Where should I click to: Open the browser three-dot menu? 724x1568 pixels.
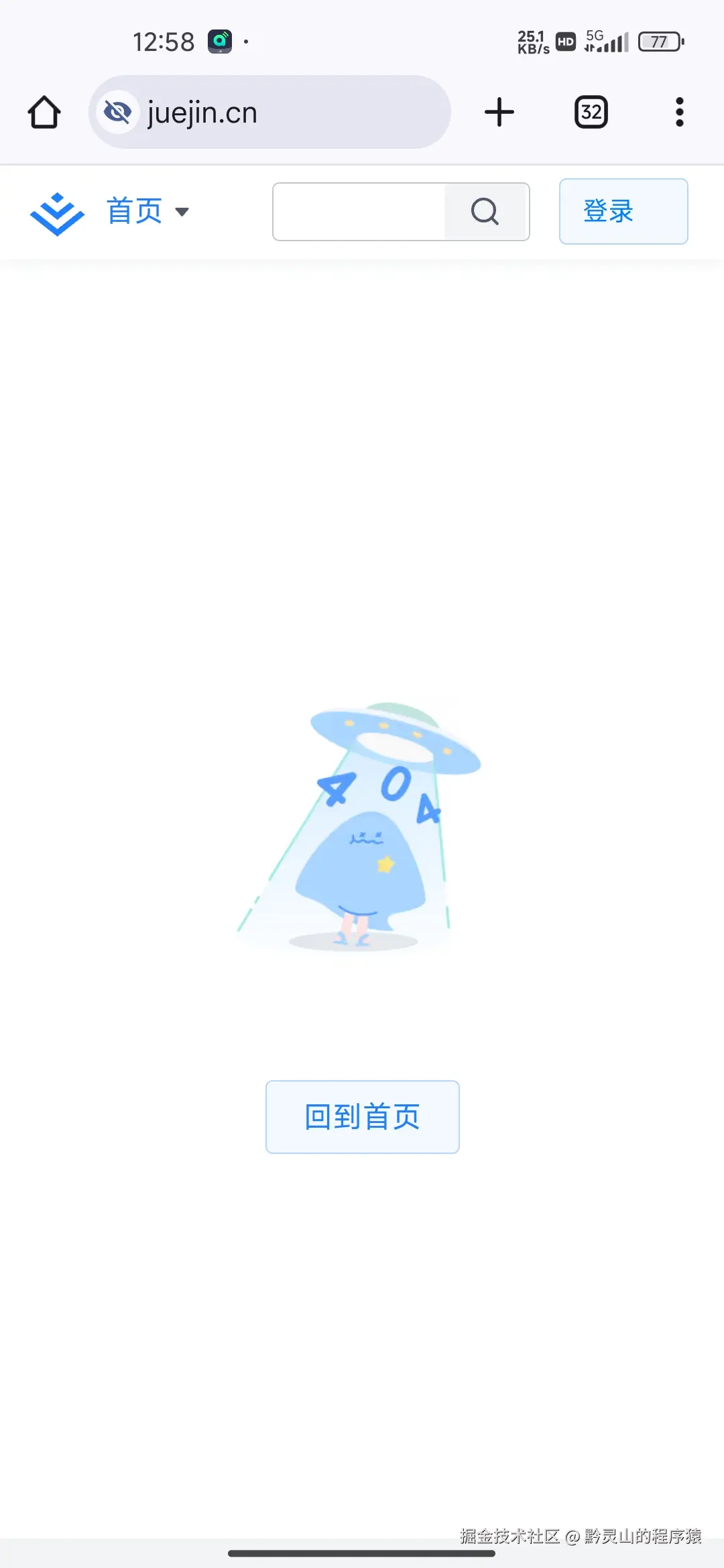(x=680, y=111)
